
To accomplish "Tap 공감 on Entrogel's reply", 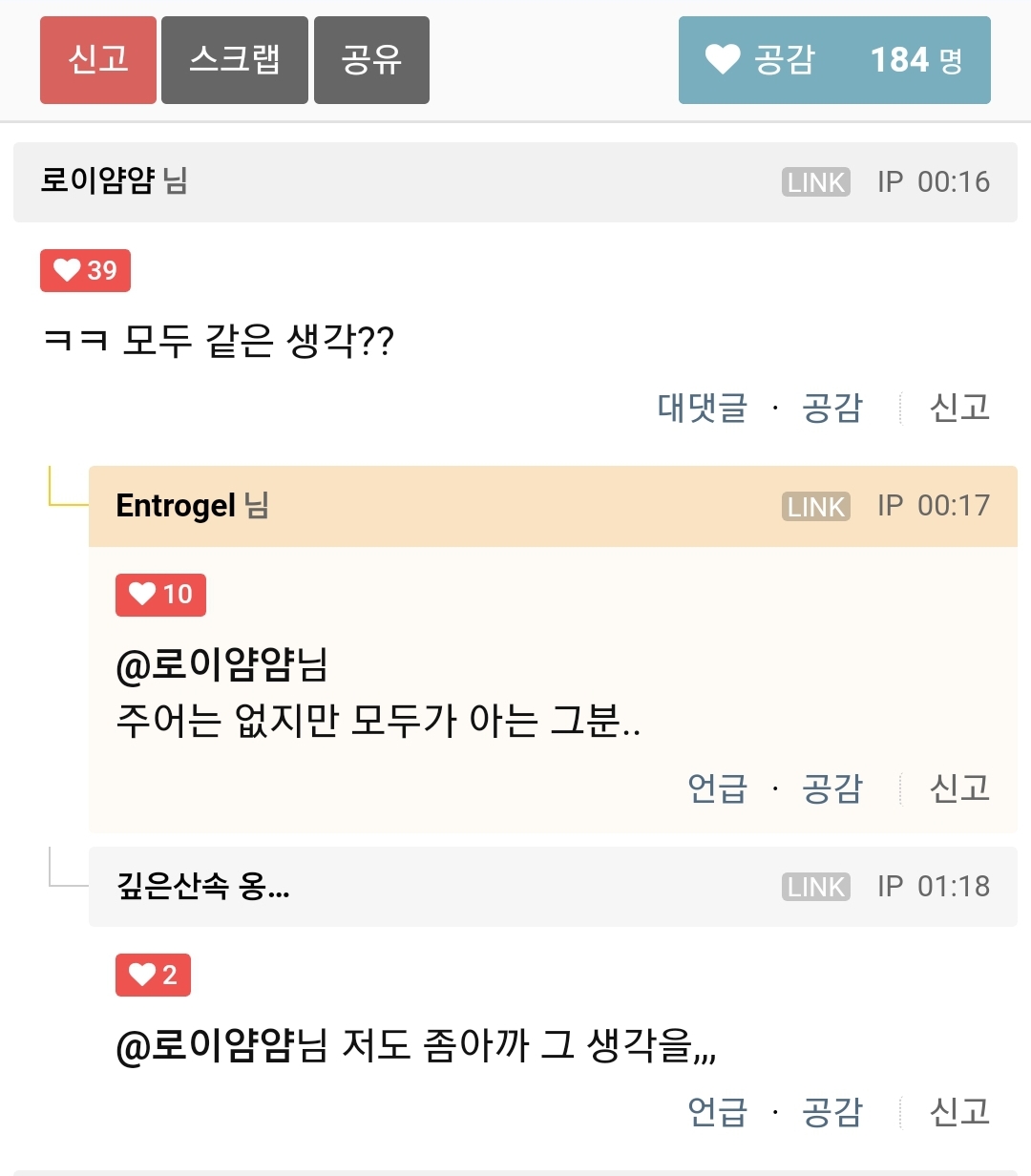I will (x=832, y=788).
